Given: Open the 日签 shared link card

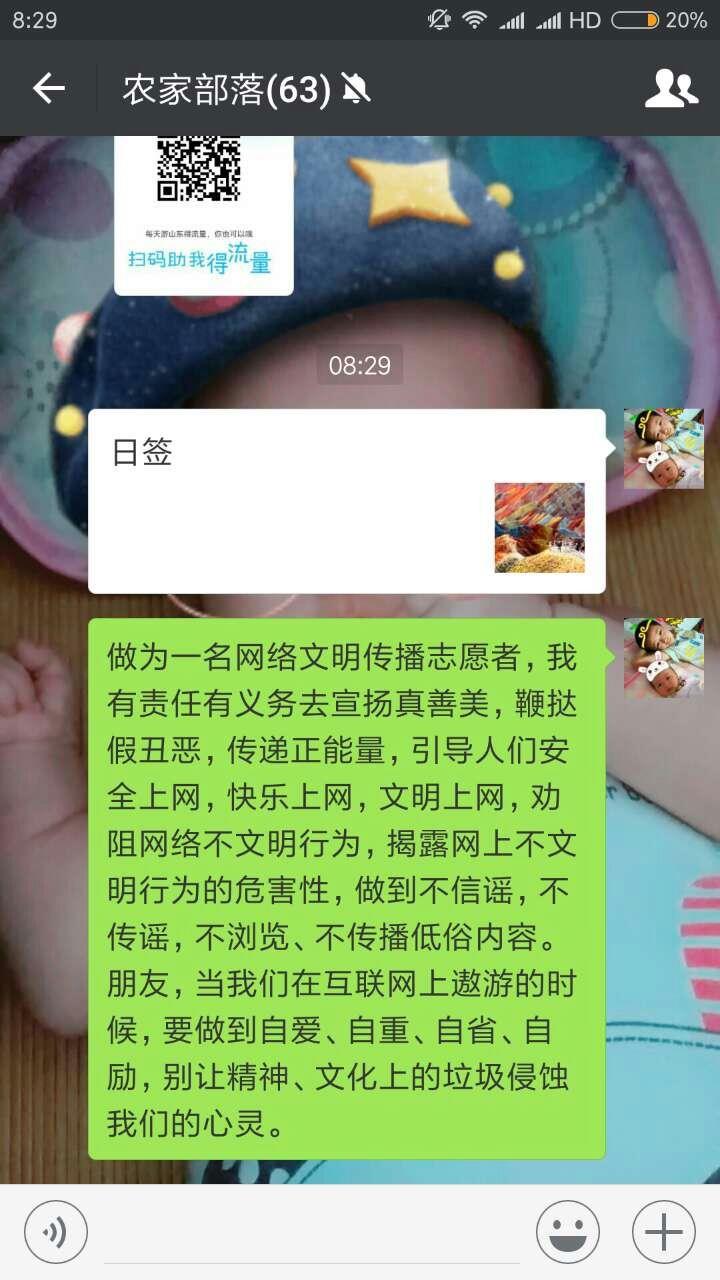Looking at the screenshot, I should coord(347,501).
